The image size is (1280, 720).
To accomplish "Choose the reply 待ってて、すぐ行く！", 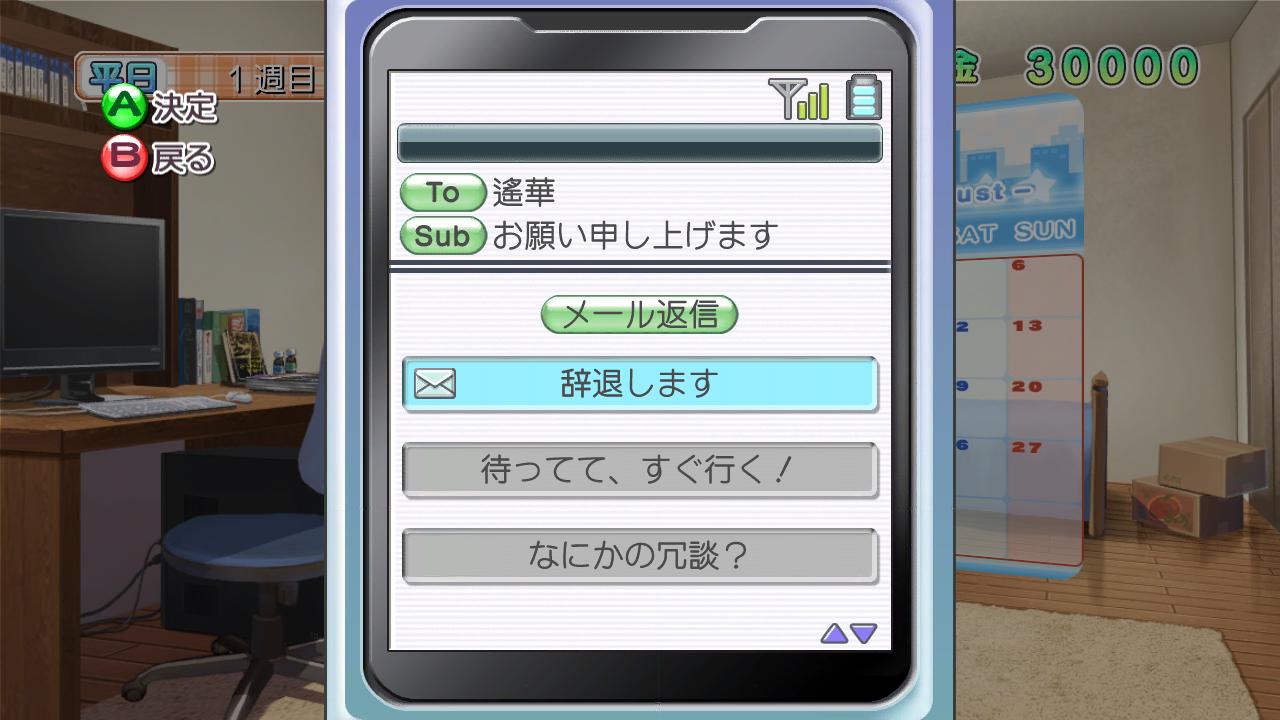I will point(640,470).
